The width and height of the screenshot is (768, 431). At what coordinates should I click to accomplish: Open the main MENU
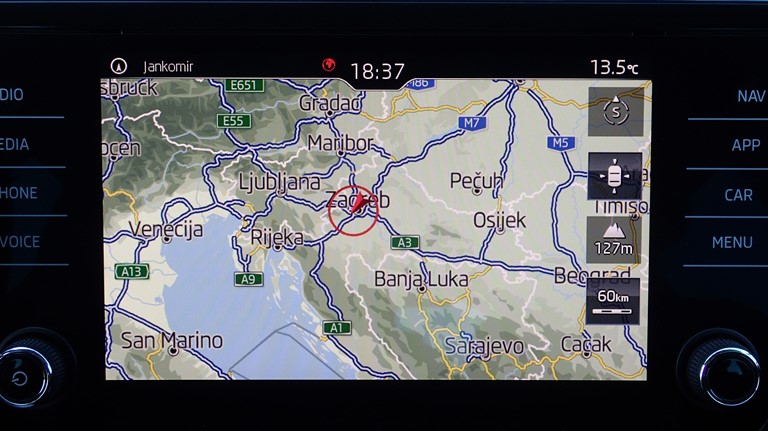tap(732, 242)
